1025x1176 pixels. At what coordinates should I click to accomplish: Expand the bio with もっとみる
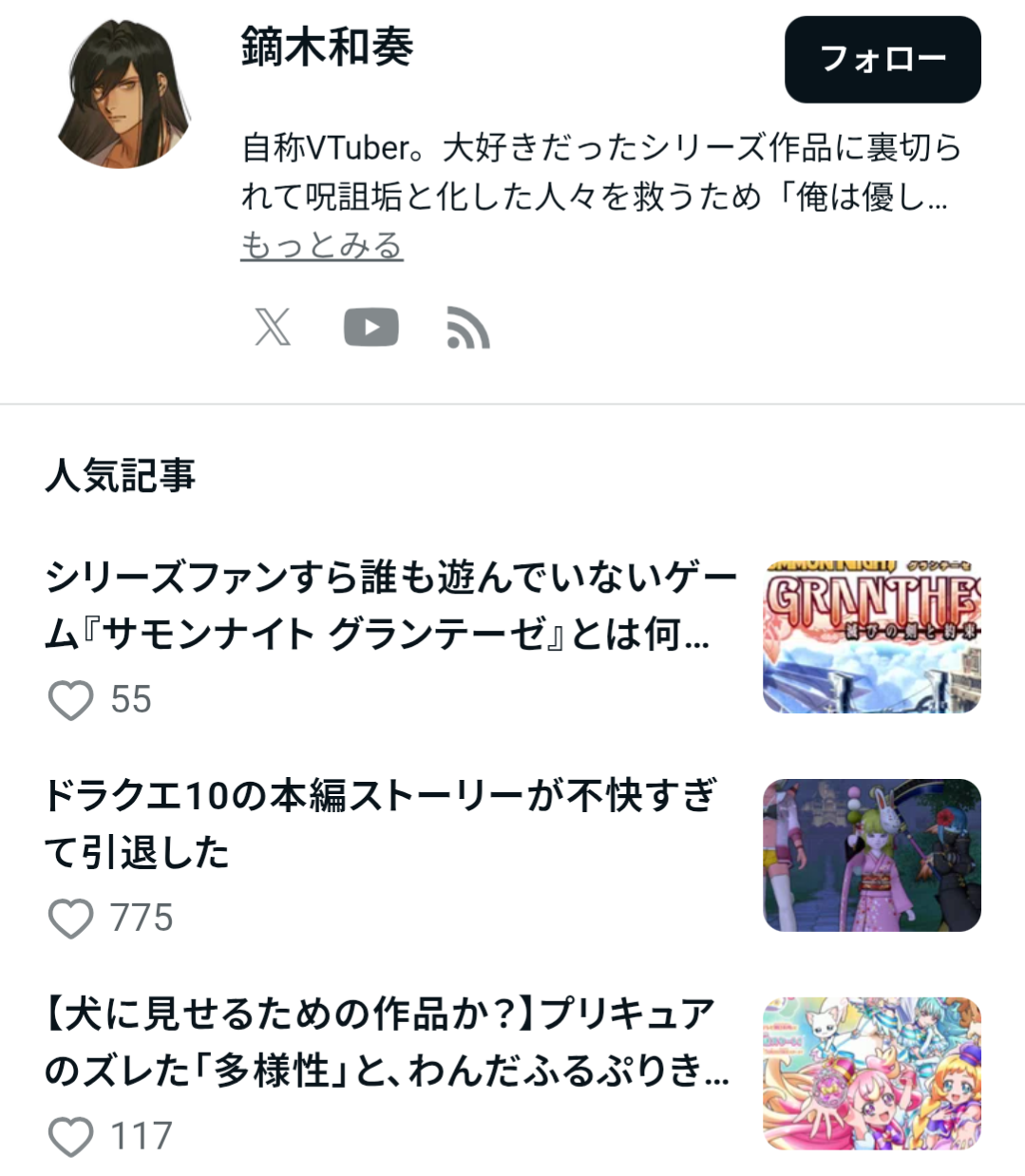click(321, 246)
